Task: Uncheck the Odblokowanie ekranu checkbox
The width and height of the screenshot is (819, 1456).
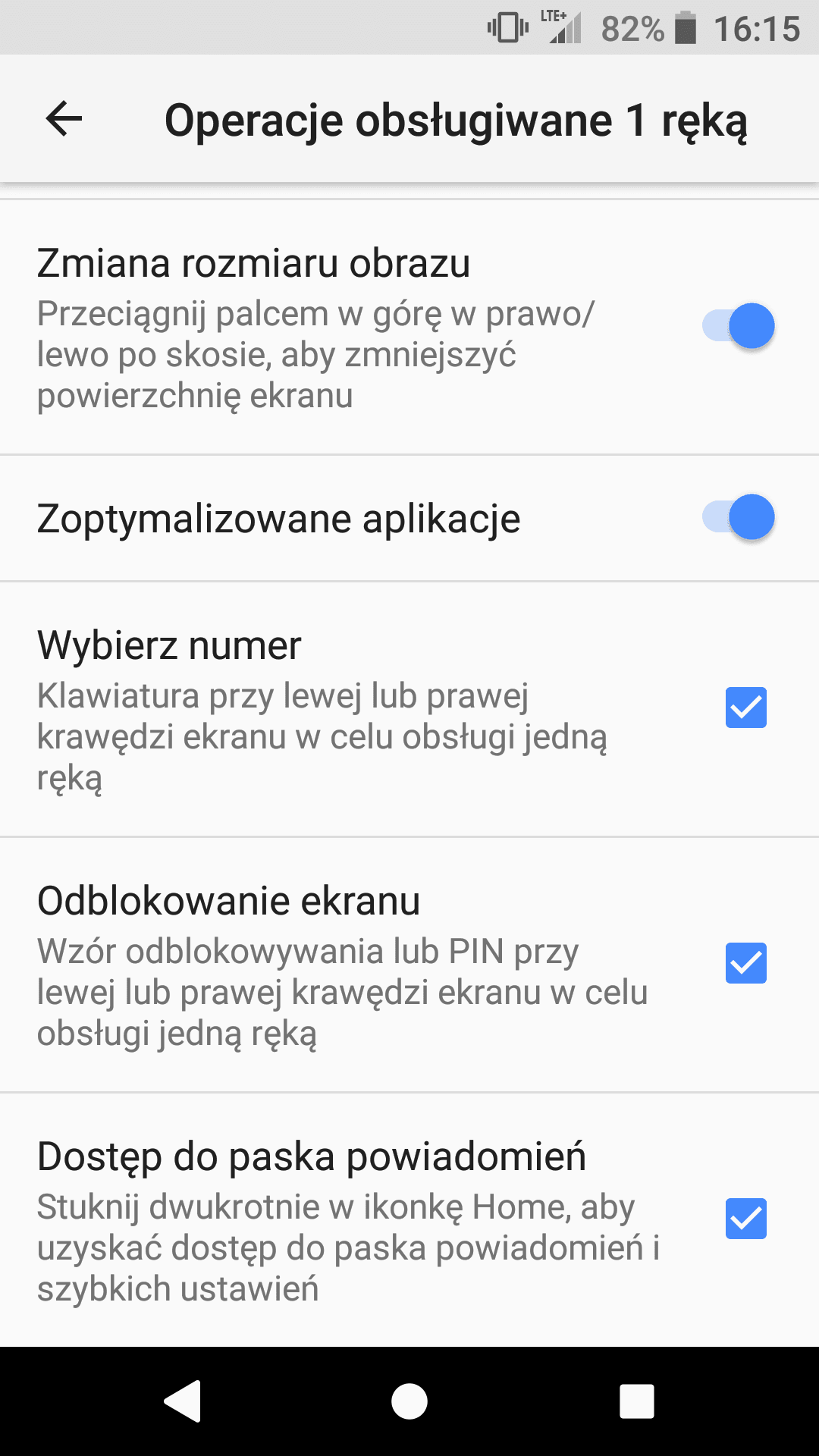Action: click(746, 963)
